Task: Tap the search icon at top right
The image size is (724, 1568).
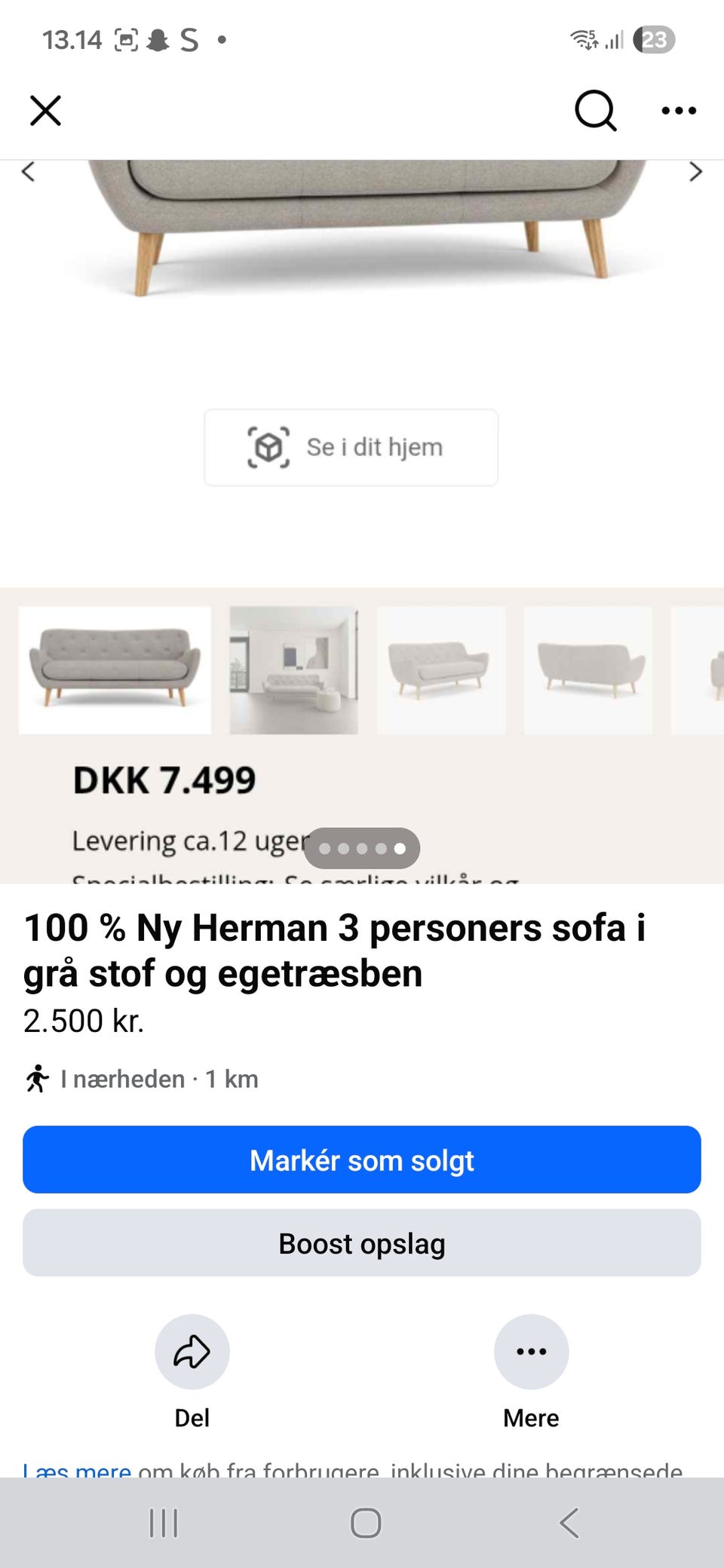Action: click(x=595, y=110)
